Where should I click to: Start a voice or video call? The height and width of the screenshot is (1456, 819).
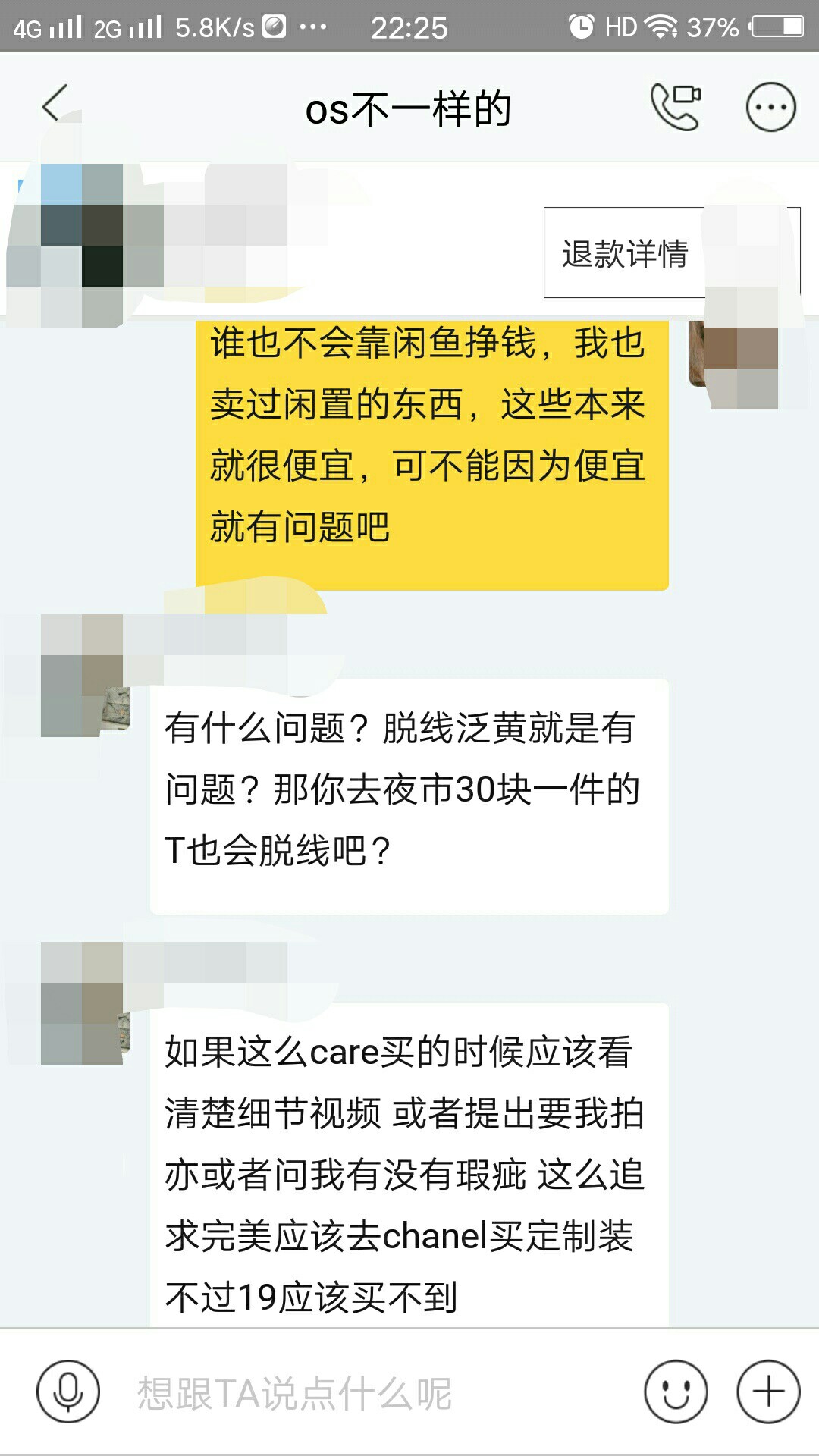[x=675, y=107]
